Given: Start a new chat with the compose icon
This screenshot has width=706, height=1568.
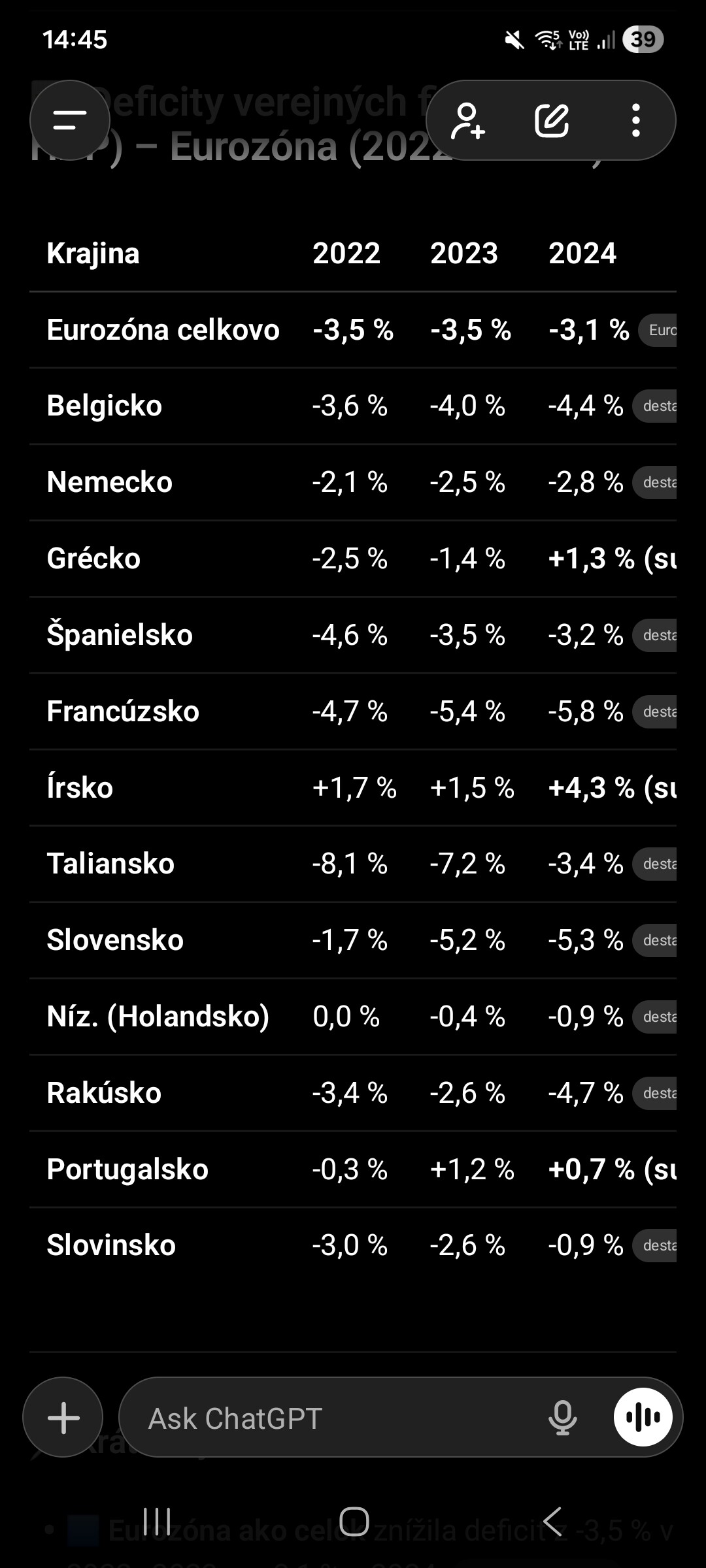Looking at the screenshot, I should [552, 121].
